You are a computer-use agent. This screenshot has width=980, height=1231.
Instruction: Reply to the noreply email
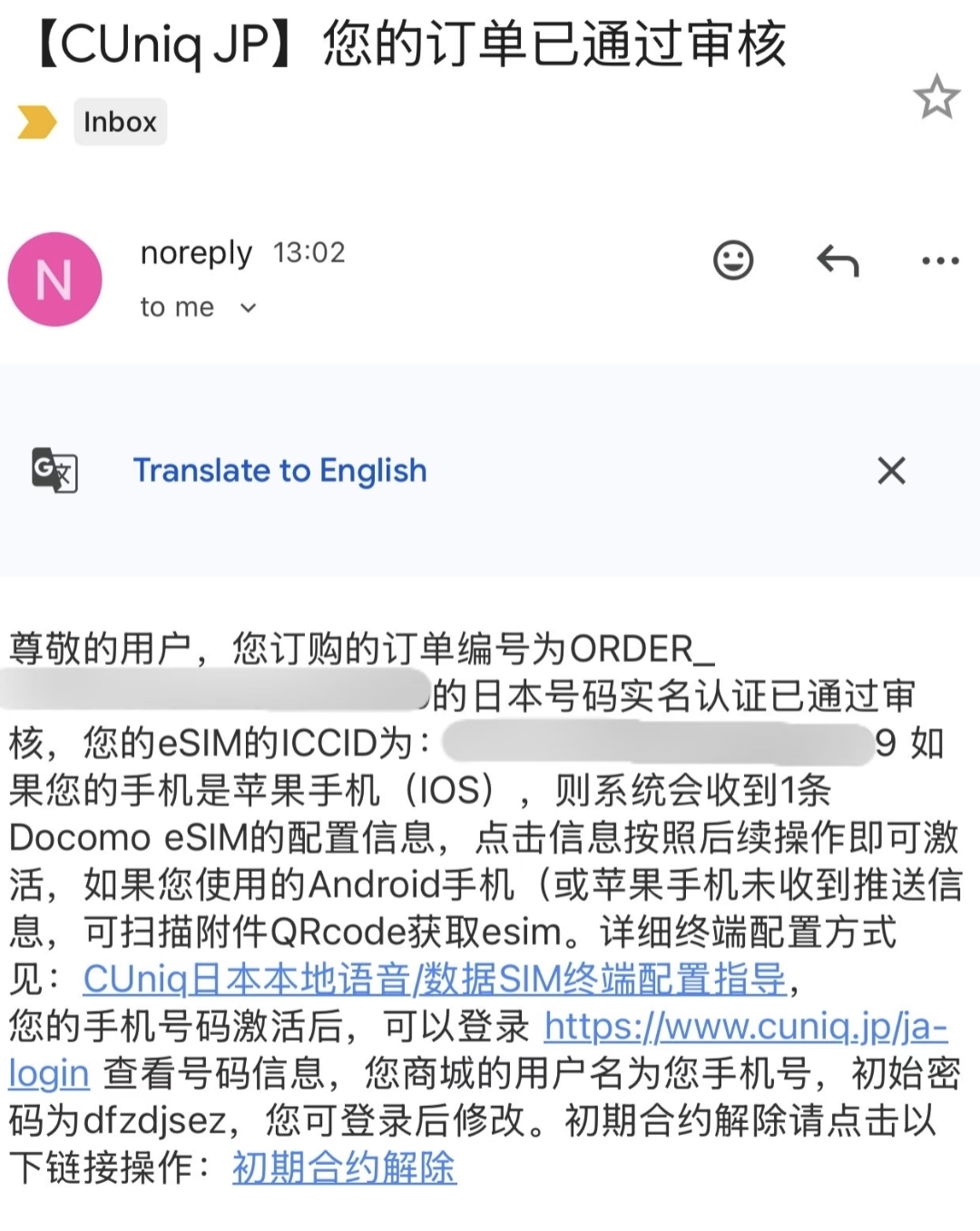(x=837, y=261)
